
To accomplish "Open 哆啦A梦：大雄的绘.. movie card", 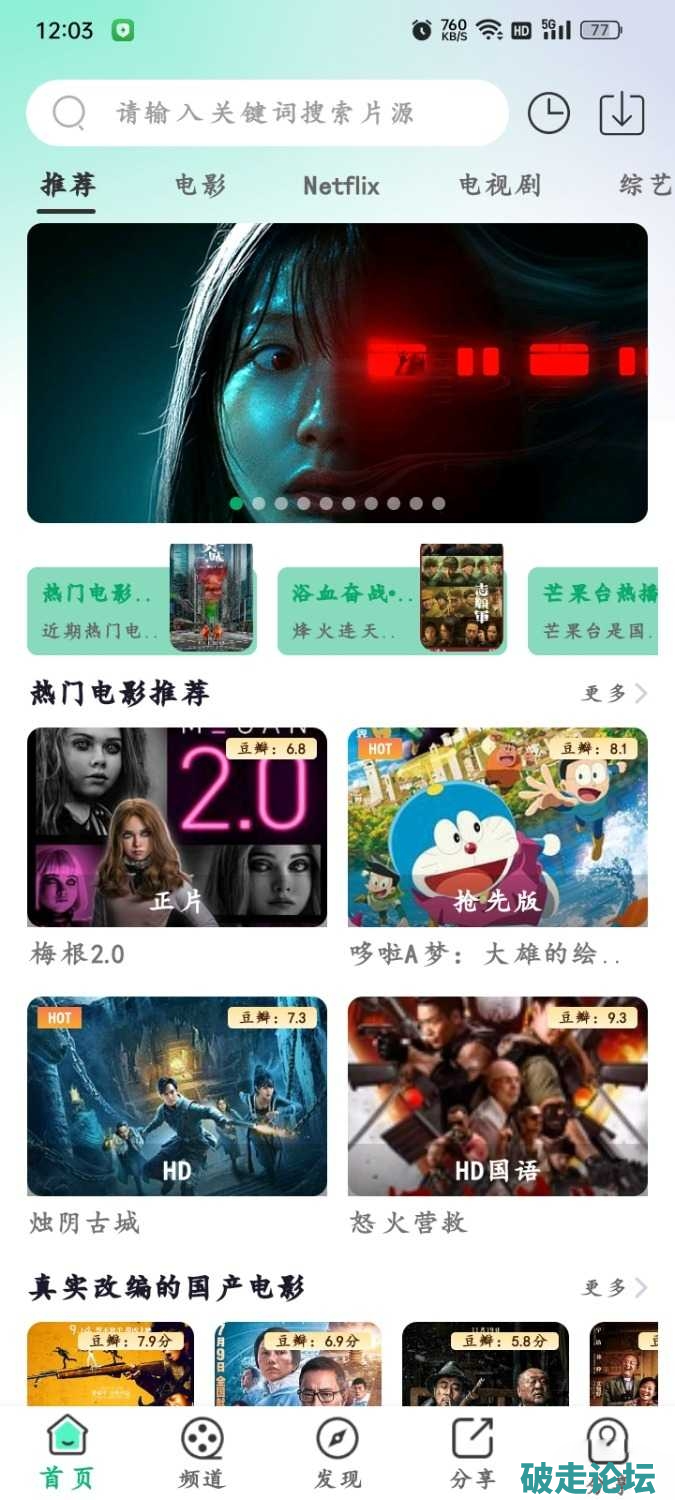I will tap(497, 827).
